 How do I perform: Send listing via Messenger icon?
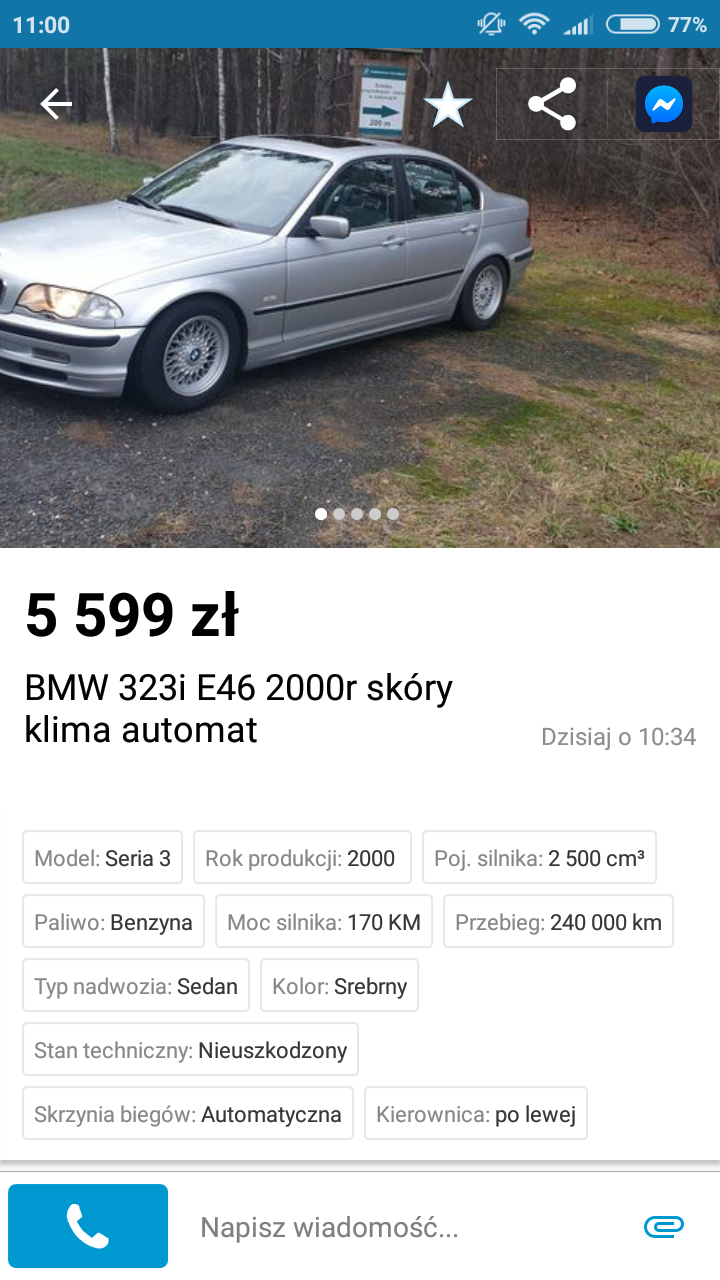tap(663, 104)
